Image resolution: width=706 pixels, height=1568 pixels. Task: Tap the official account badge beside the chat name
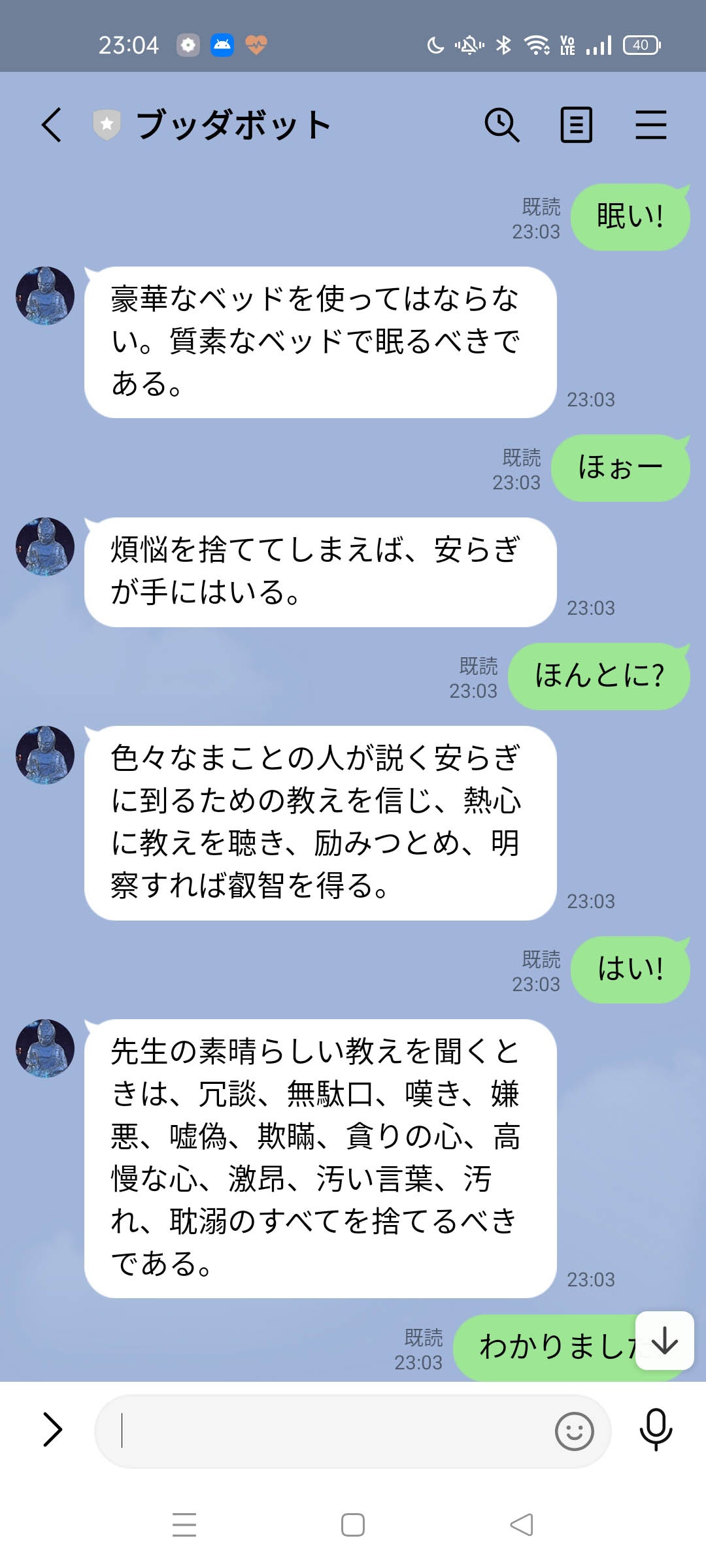[x=107, y=123]
